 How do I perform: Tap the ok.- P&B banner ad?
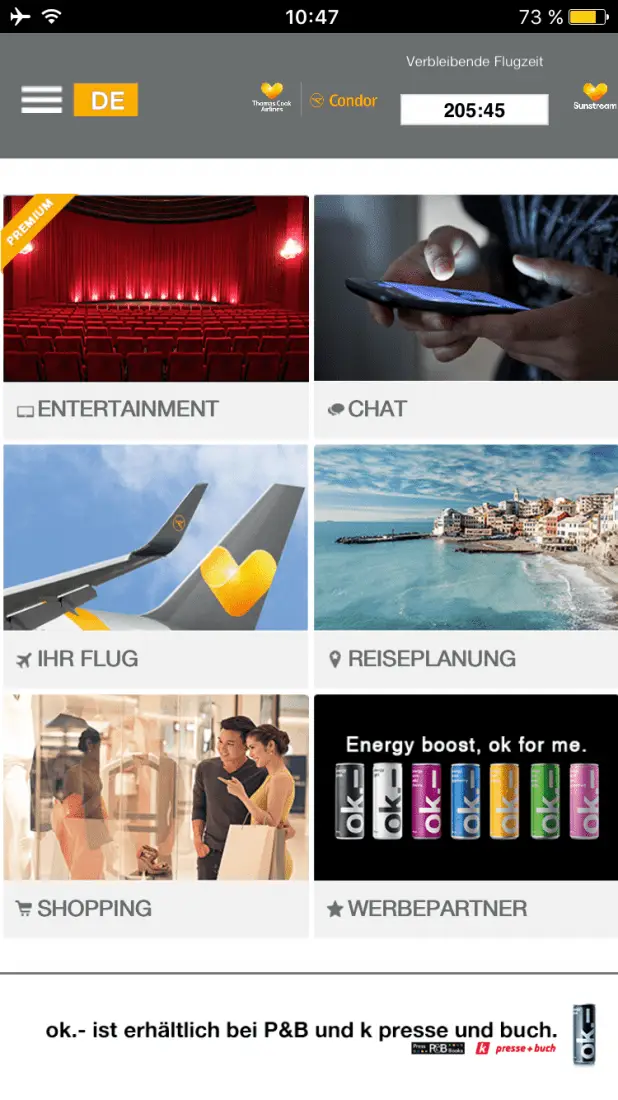click(309, 1035)
